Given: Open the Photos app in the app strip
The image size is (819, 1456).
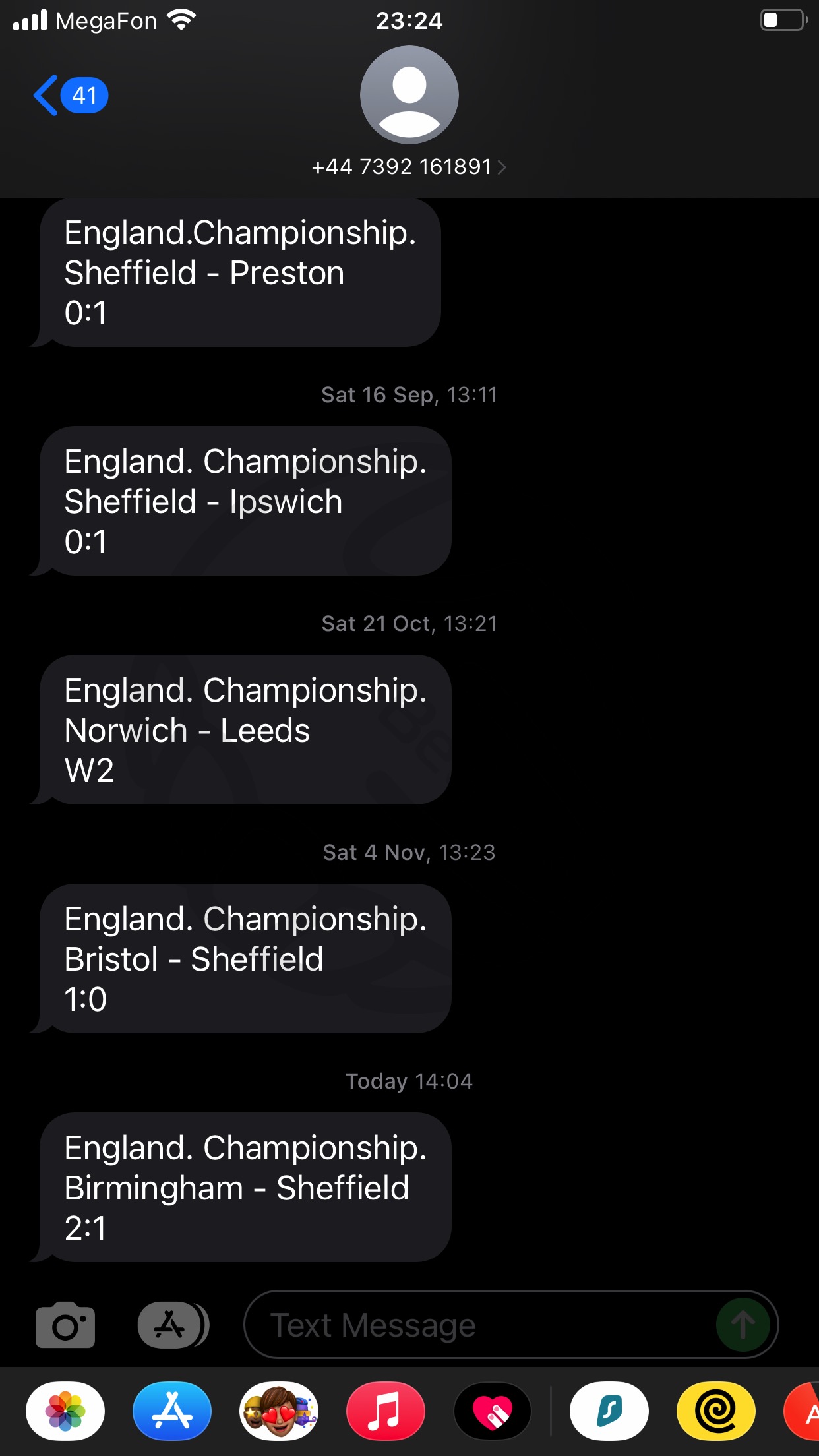Looking at the screenshot, I should tap(65, 1411).
